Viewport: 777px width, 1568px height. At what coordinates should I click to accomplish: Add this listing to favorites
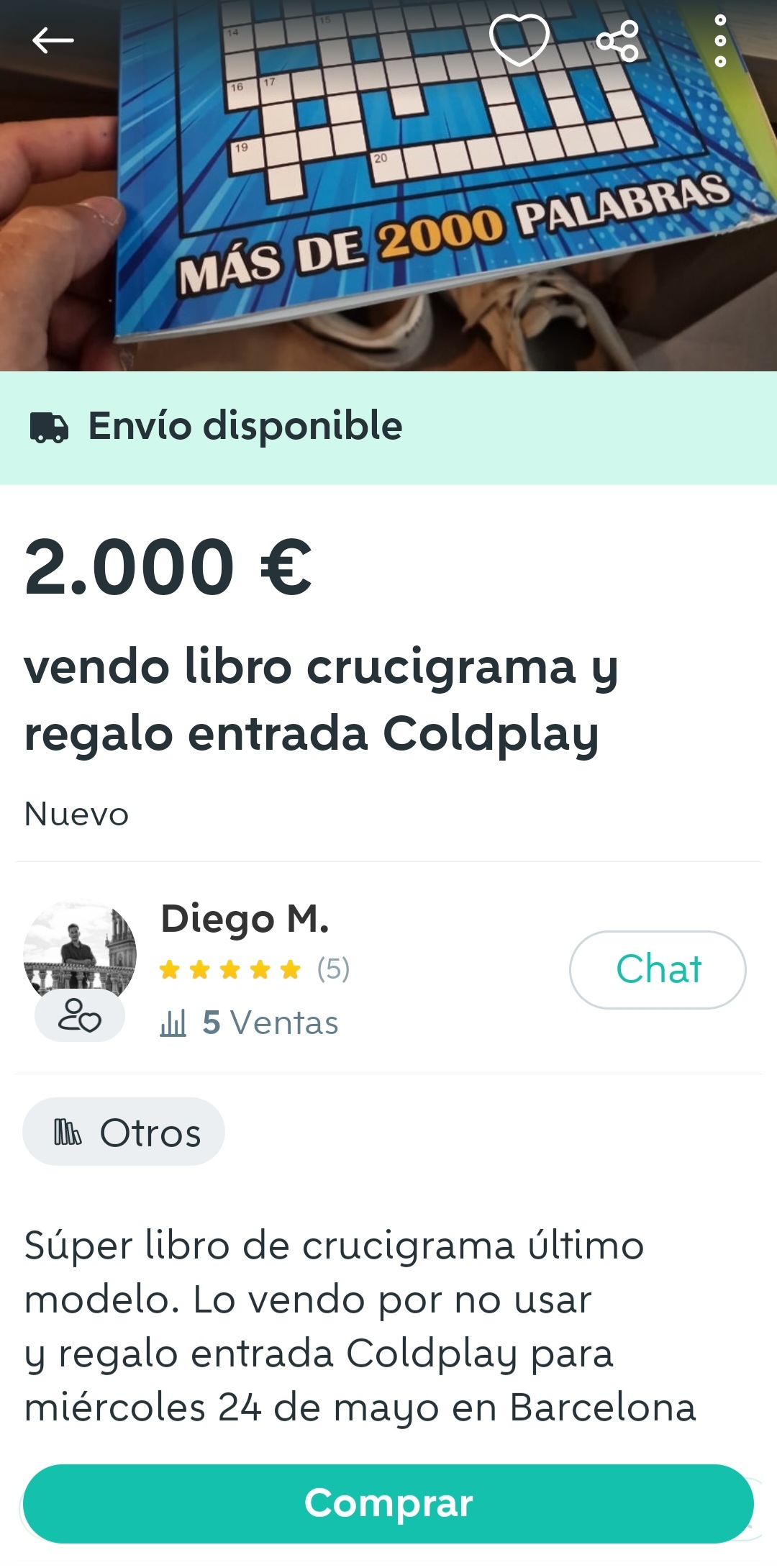519,40
